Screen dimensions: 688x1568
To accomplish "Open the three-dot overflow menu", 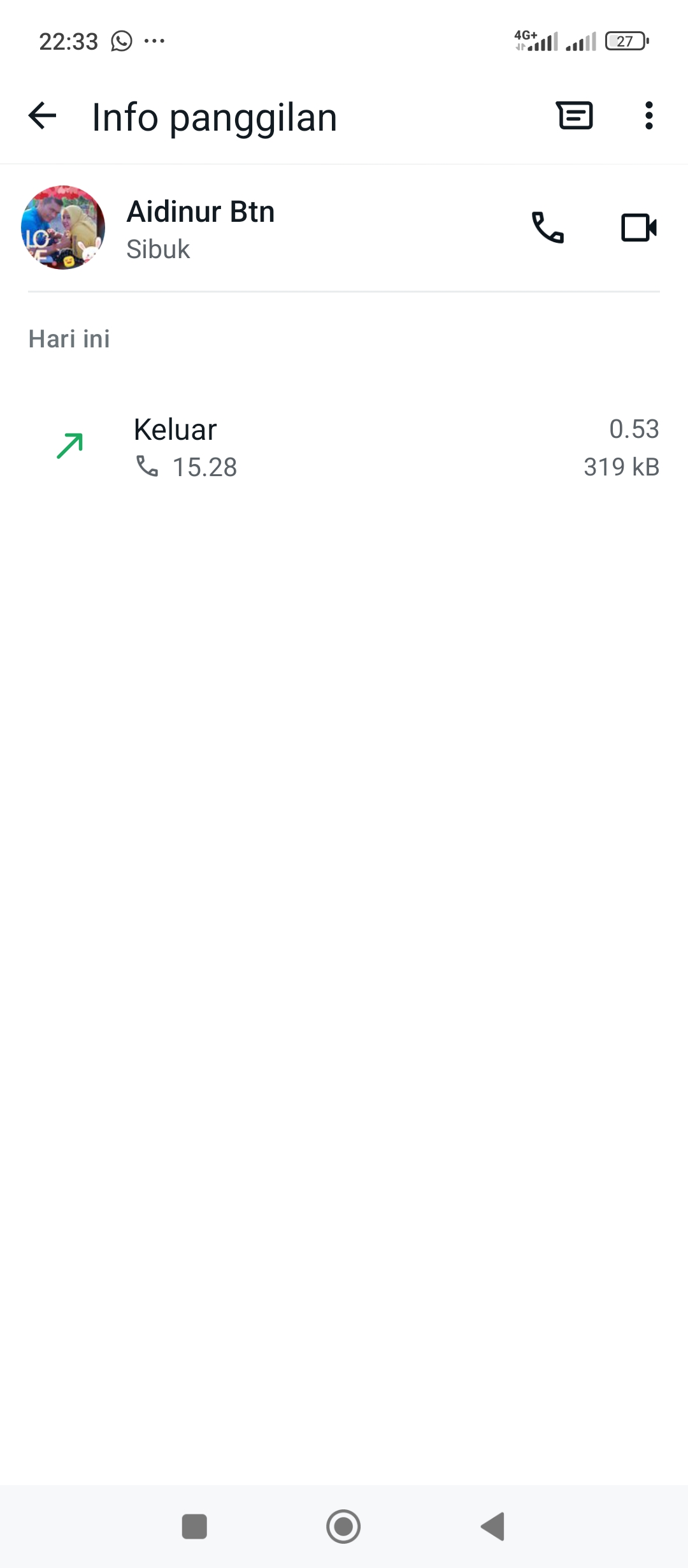I will click(649, 116).
